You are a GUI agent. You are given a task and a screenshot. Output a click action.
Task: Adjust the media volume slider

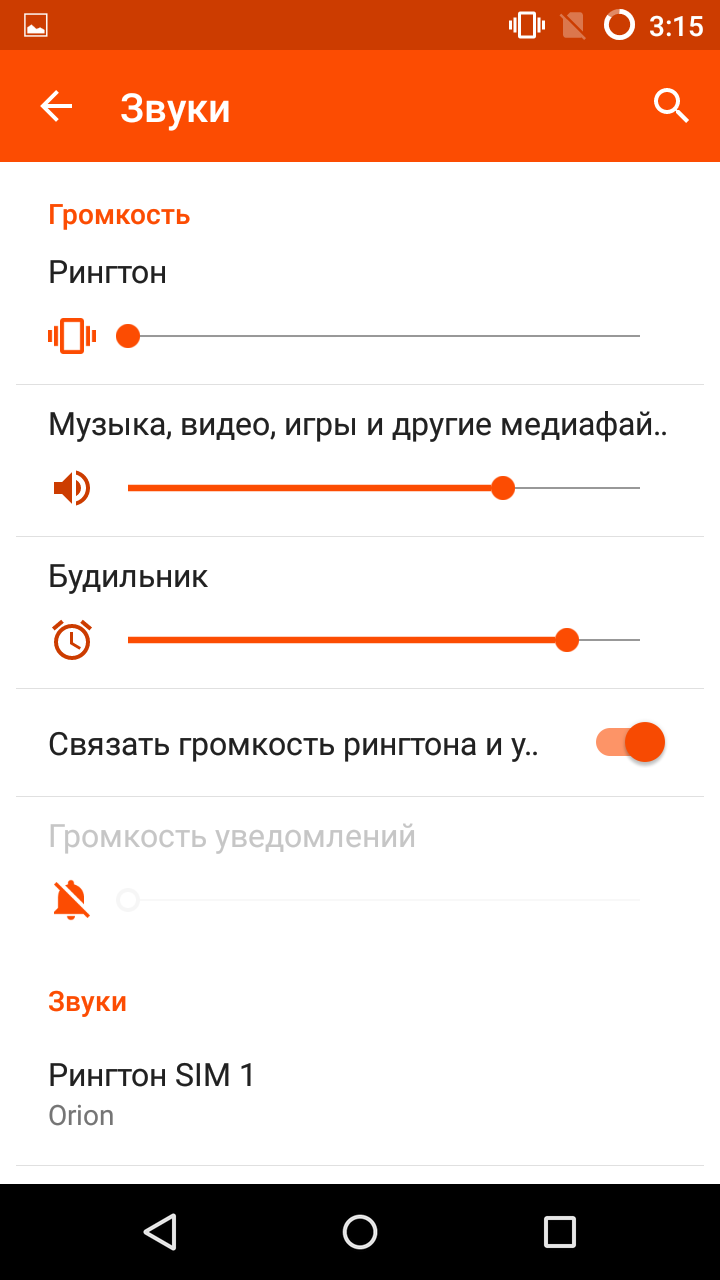click(384, 488)
